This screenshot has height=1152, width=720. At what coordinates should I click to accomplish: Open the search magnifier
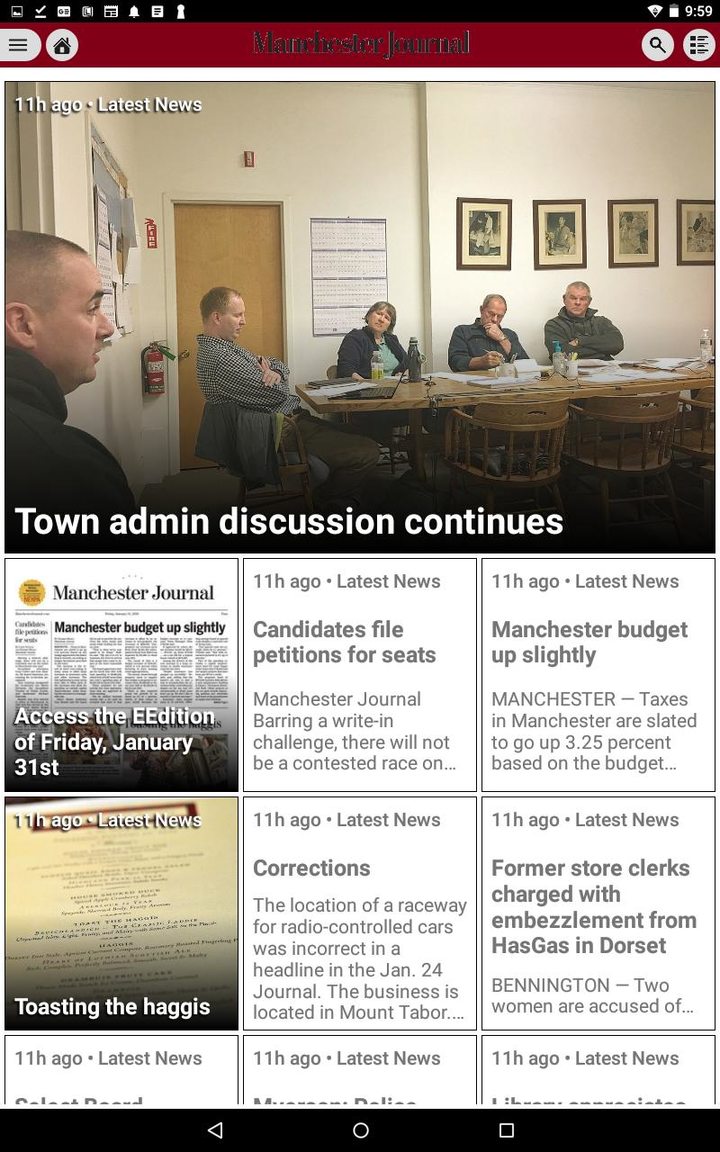tap(657, 45)
